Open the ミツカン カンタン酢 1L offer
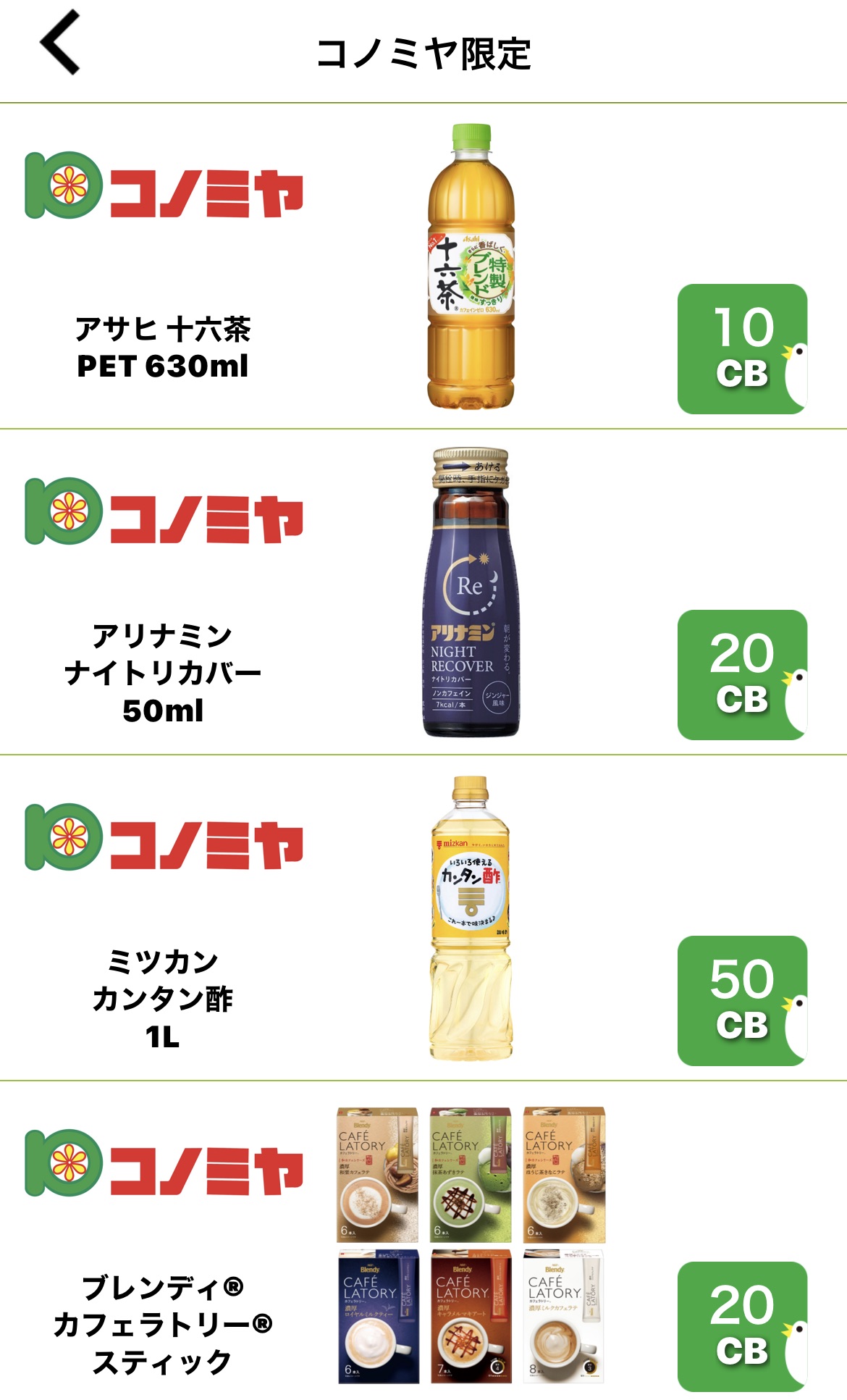 pos(423,918)
